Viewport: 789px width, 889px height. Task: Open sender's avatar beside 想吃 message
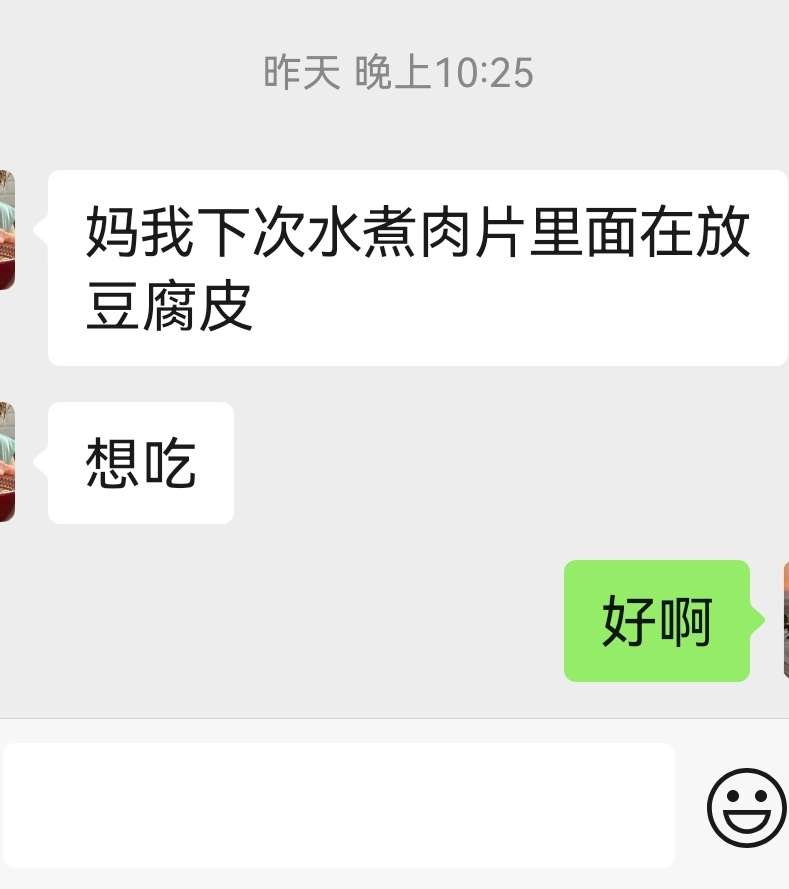pos(6,462)
